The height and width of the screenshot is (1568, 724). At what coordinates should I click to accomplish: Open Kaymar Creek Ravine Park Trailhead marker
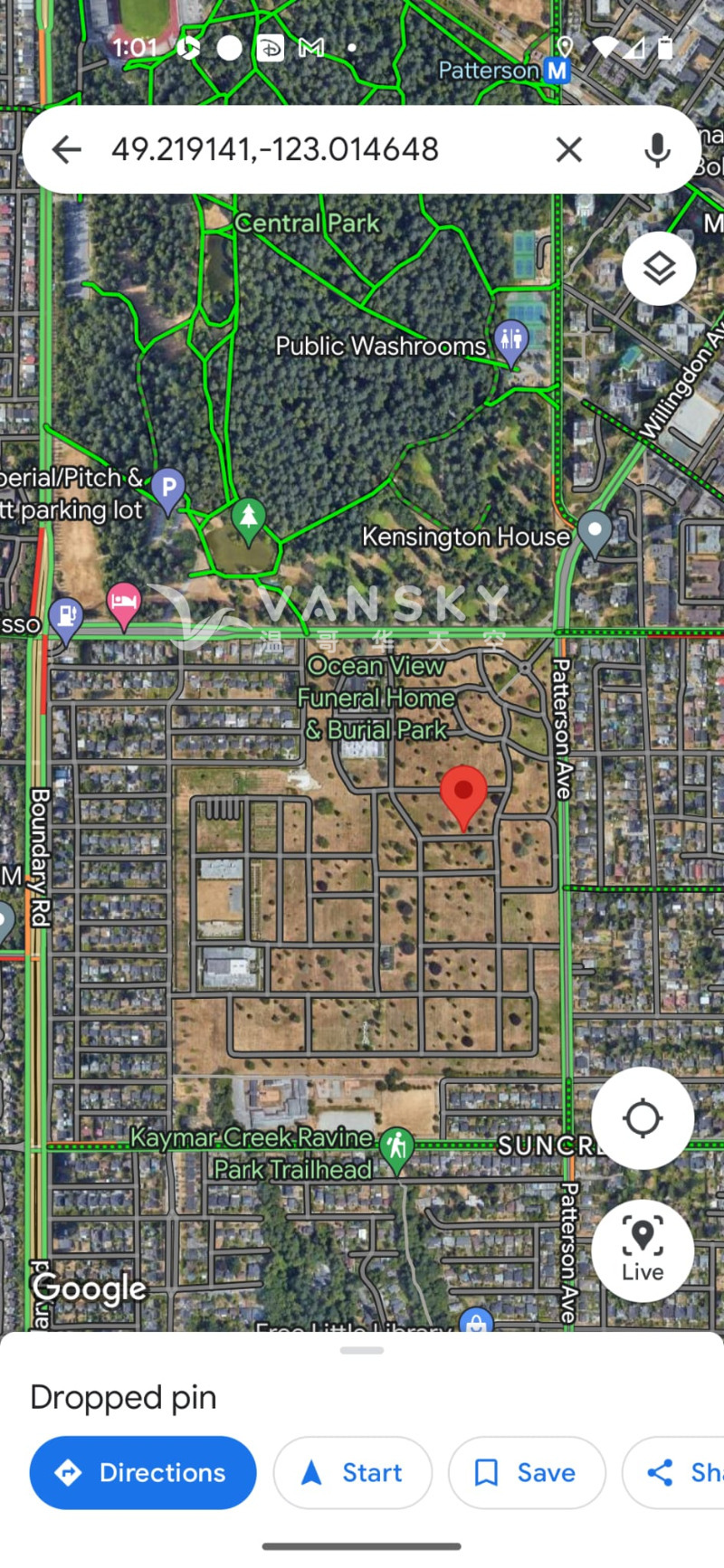(x=395, y=1147)
